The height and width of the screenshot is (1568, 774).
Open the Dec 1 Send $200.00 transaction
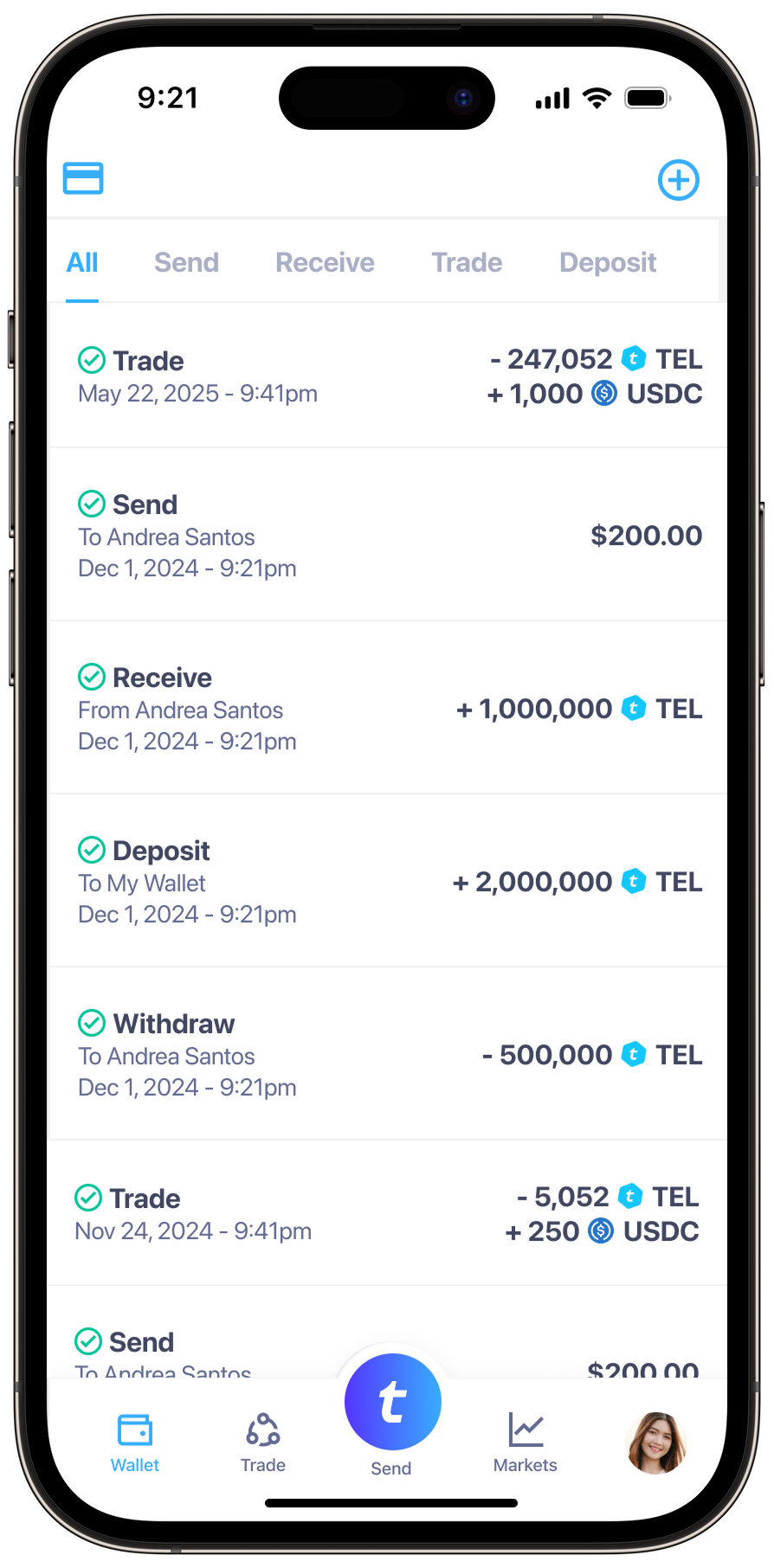(x=388, y=535)
